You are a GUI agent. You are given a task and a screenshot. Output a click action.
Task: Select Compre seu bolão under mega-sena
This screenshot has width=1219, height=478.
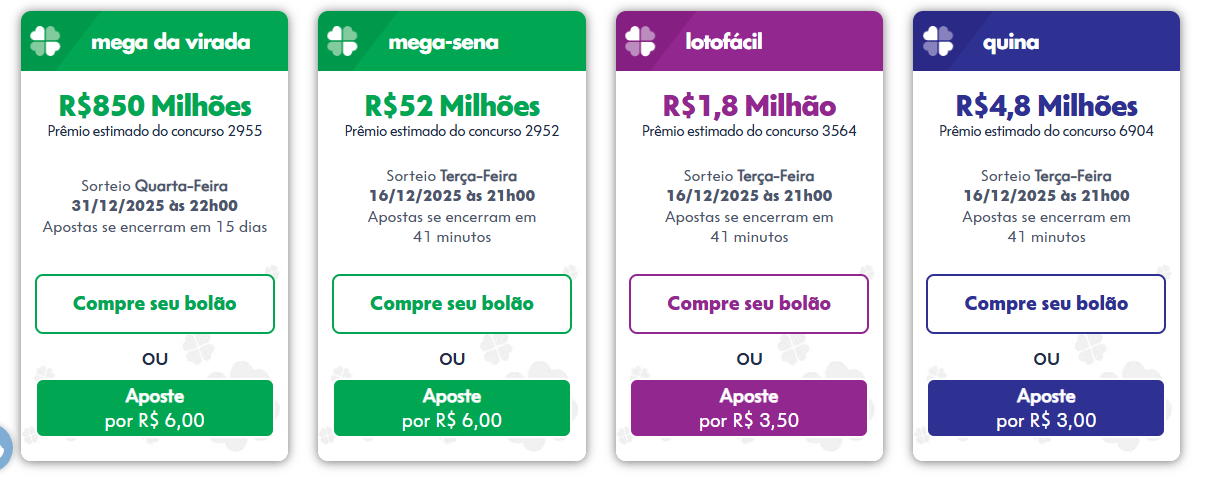(x=452, y=303)
